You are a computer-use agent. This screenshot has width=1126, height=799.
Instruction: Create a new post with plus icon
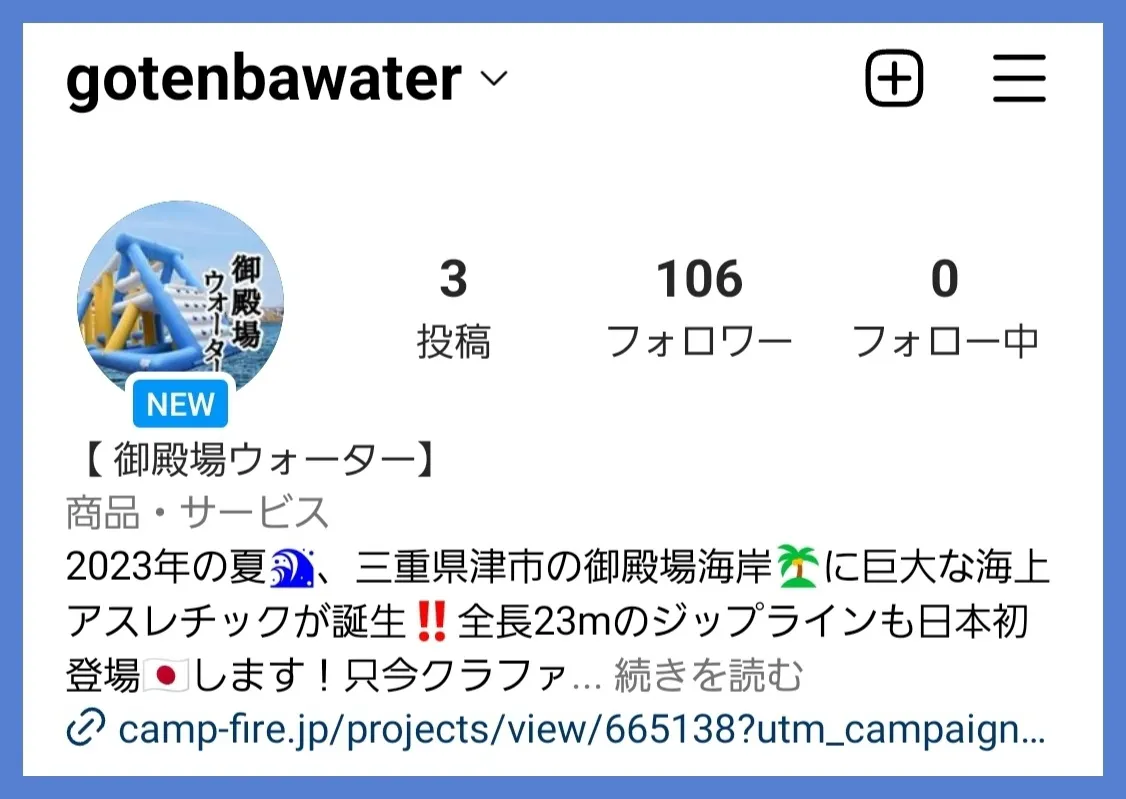click(893, 79)
